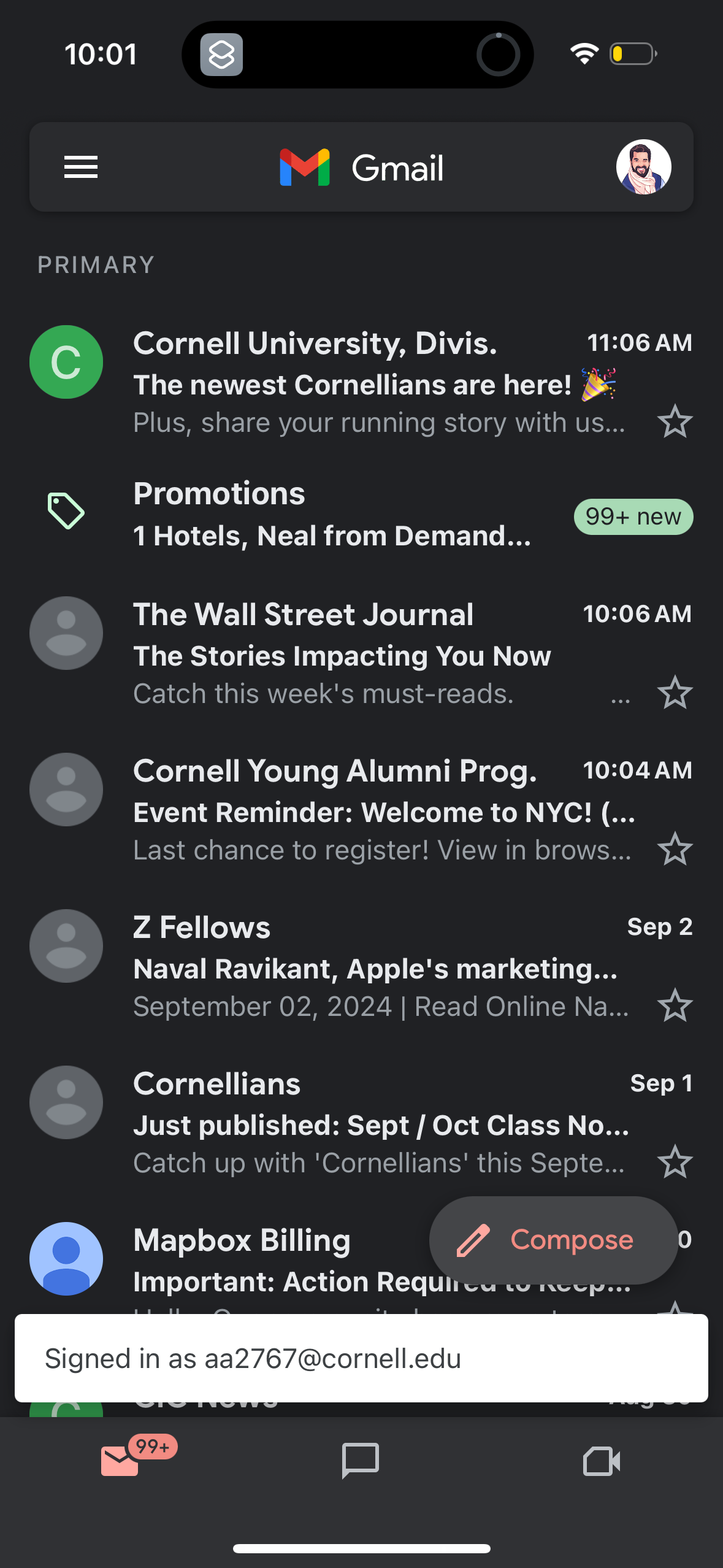Star the Cornell University email
Image resolution: width=723 pixels, height=1568 pixels.
pyautogui.click(x=675, y=420)
